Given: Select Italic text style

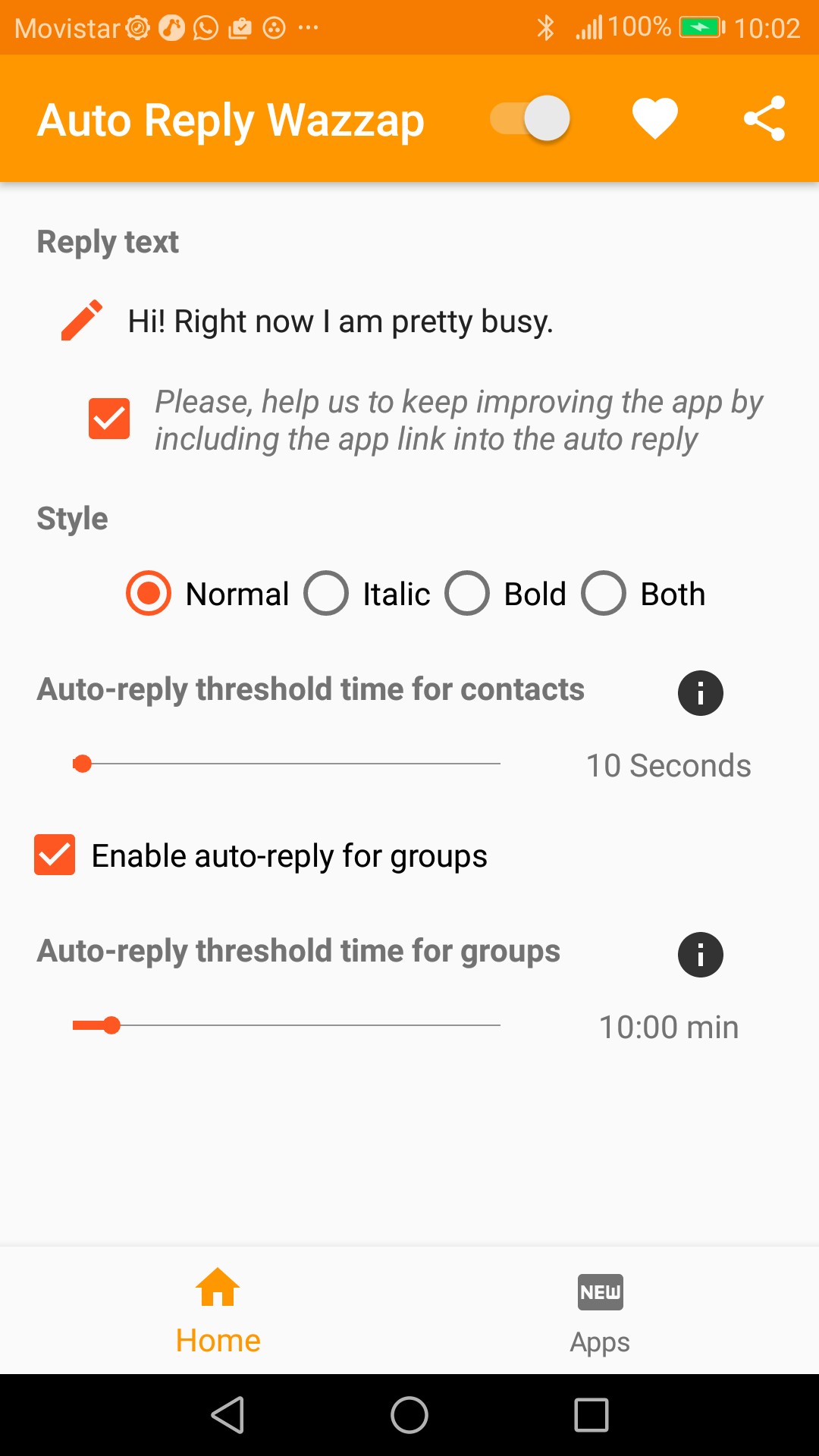Looking at the screenshot, I should pos(326,593).
